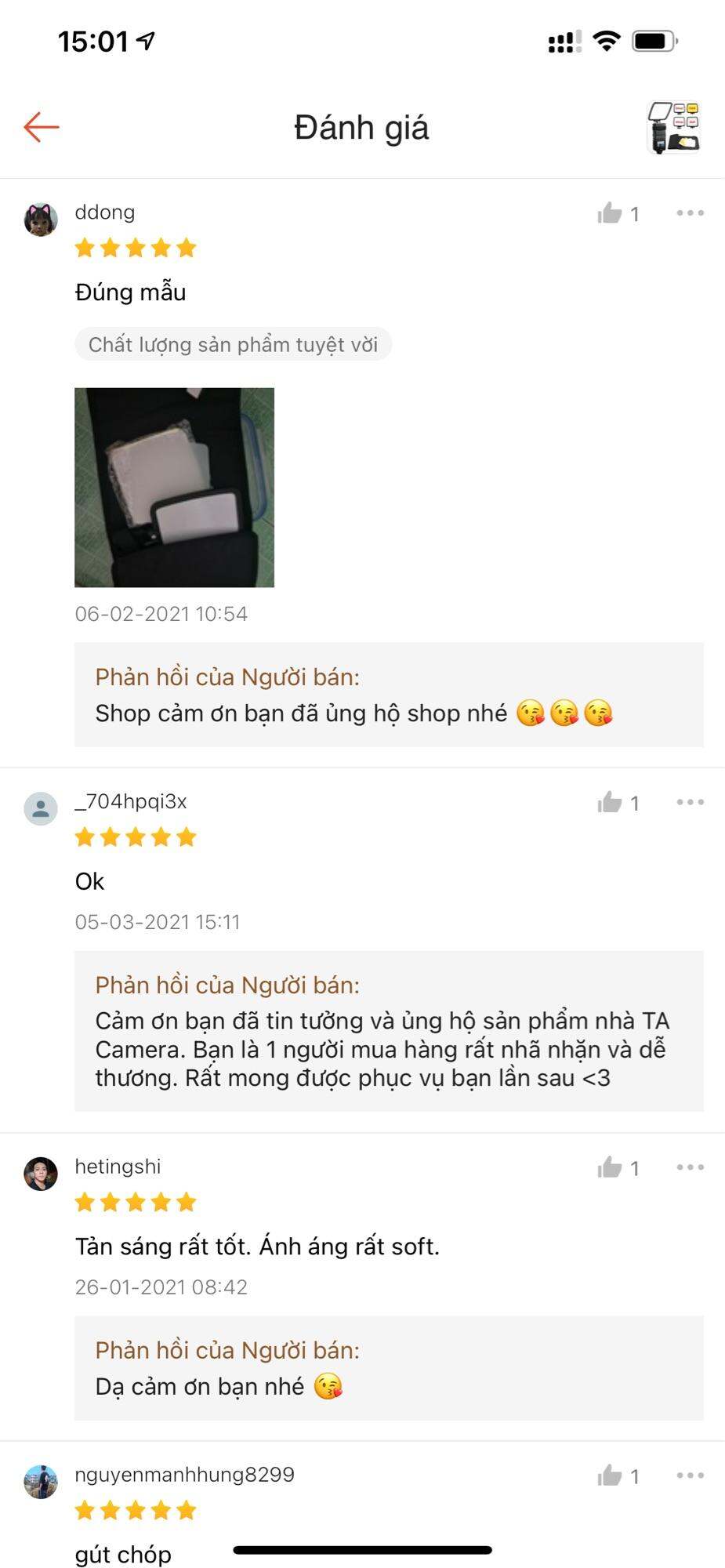Like nguyenmanhhung8299's review
725x1568 pixels.
click(x=611, y=1476)
